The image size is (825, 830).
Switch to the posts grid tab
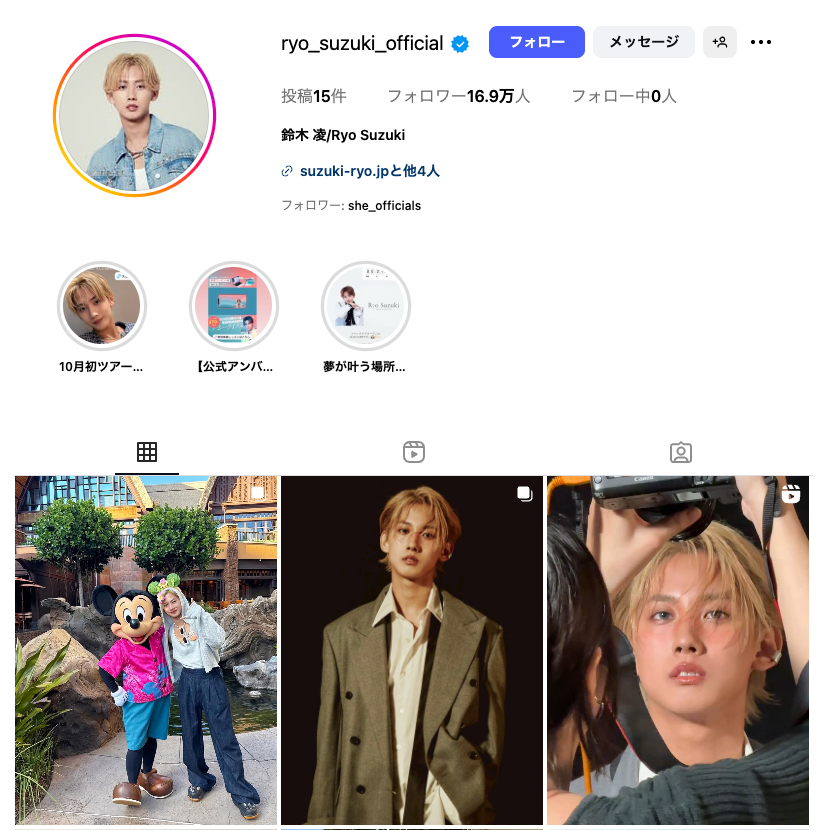147,452
